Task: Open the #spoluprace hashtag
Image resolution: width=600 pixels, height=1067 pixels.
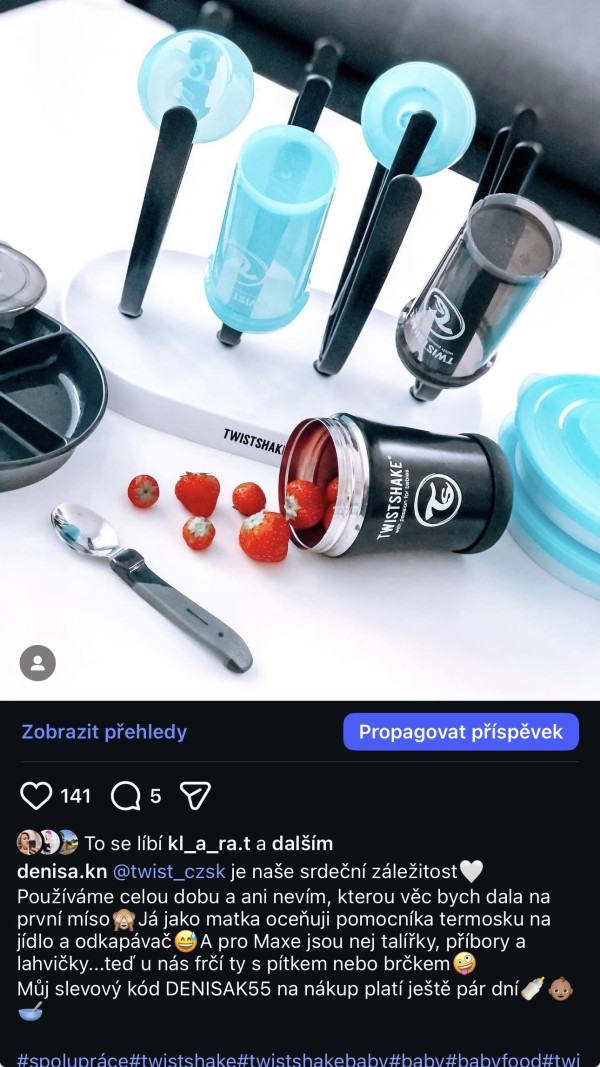Action: [x=73, y=1059]
